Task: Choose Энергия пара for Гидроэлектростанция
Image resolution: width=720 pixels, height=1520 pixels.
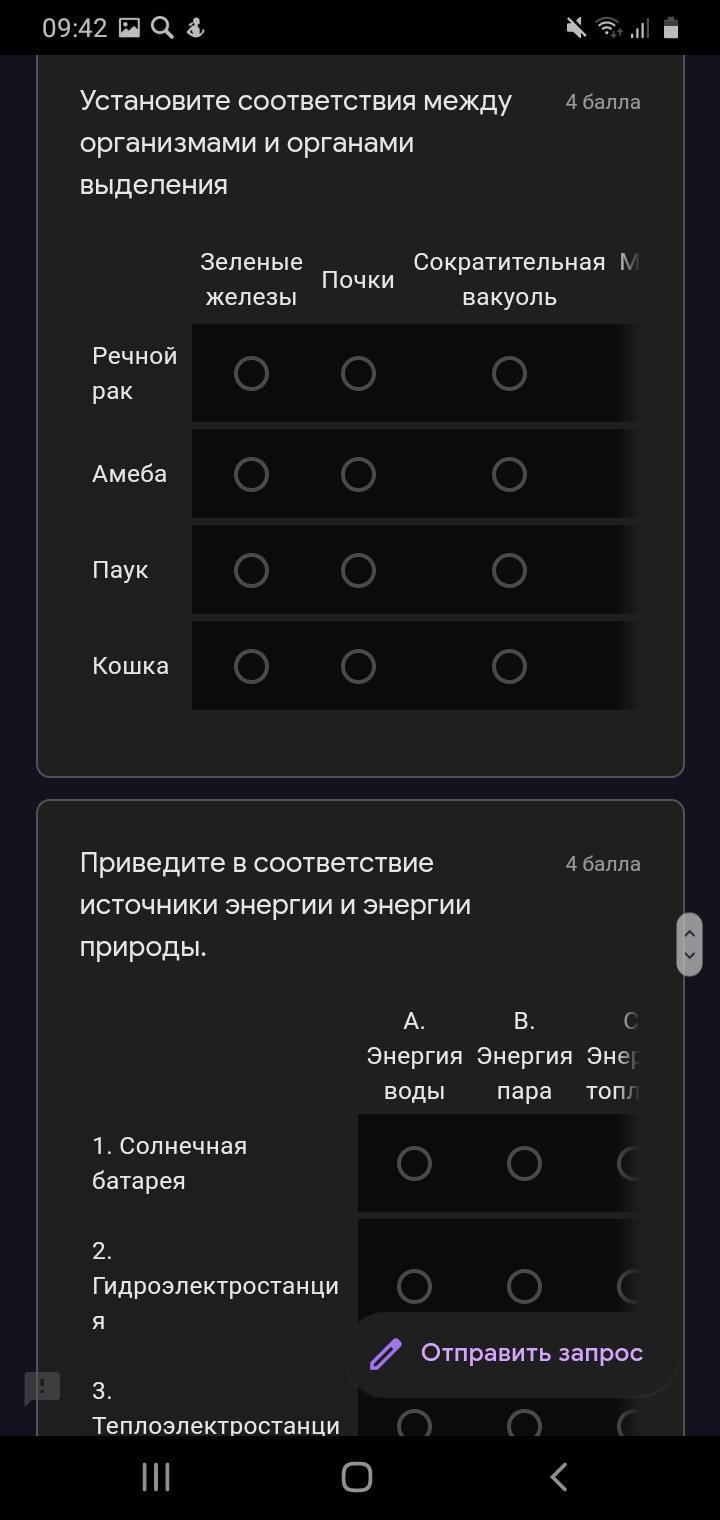Action: point(524,1286)
